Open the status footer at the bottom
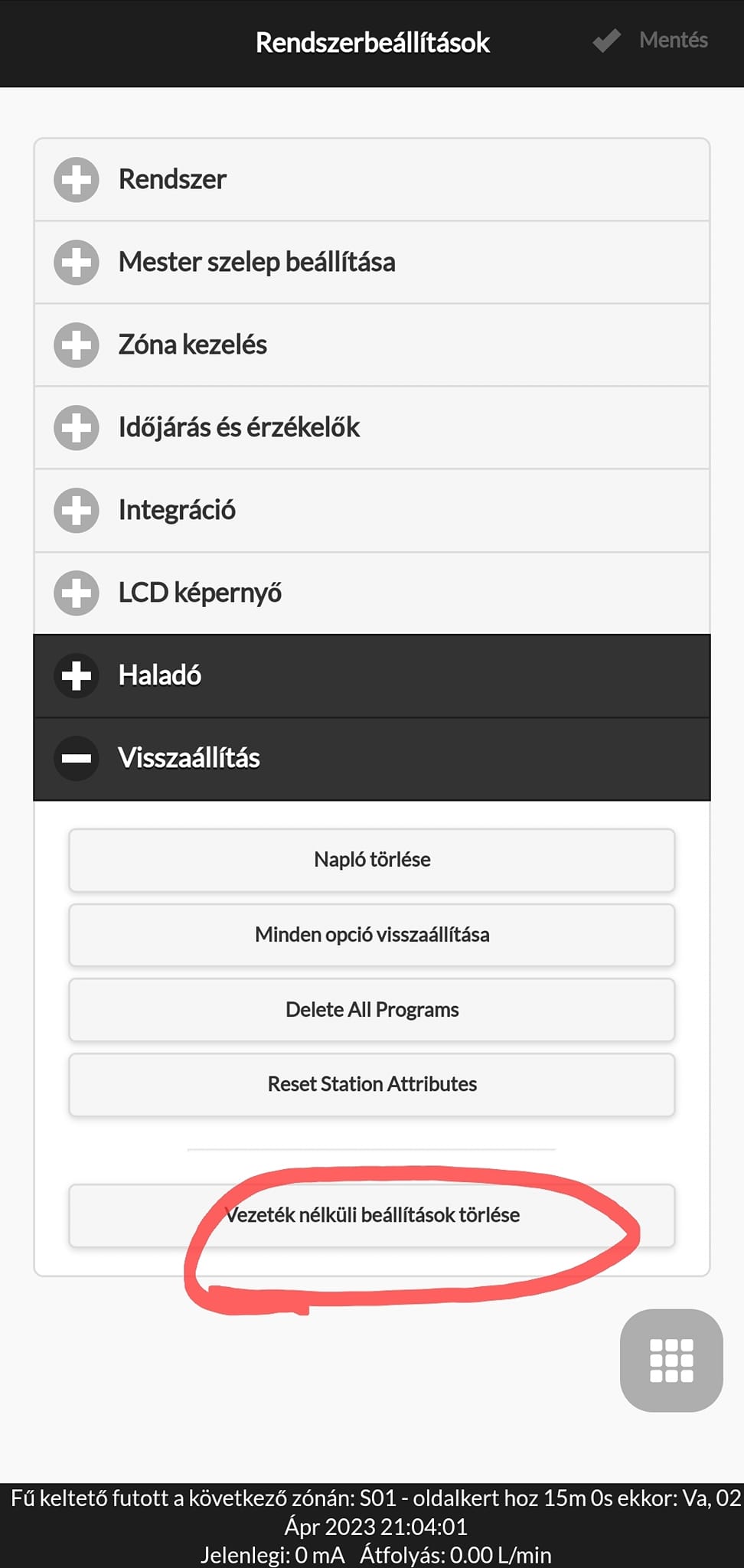744x1568 pixels. tap(372, 1526)
